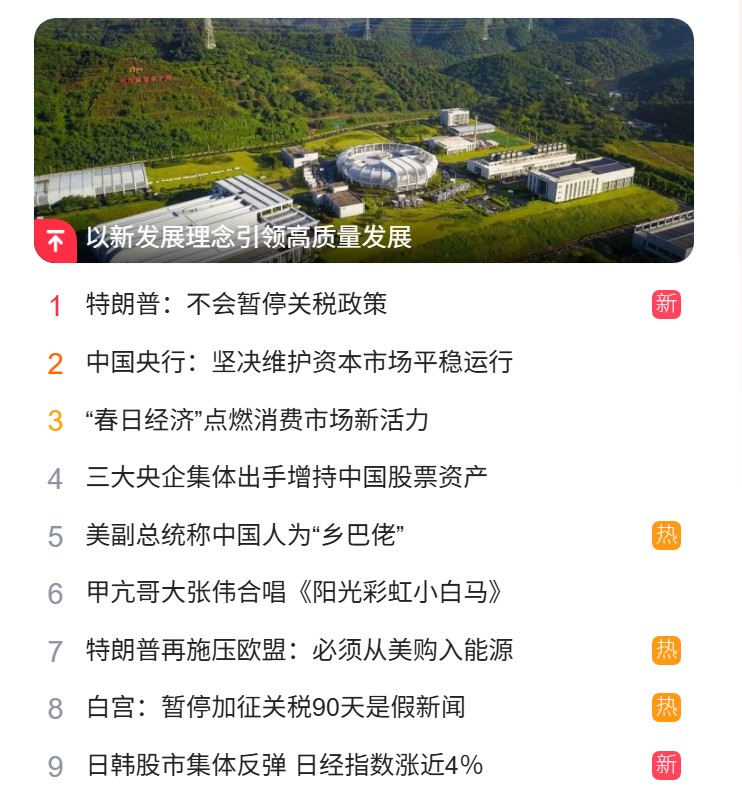
Task: Click the "热" badge on the White House headline
Action: [x=666, y=708]
